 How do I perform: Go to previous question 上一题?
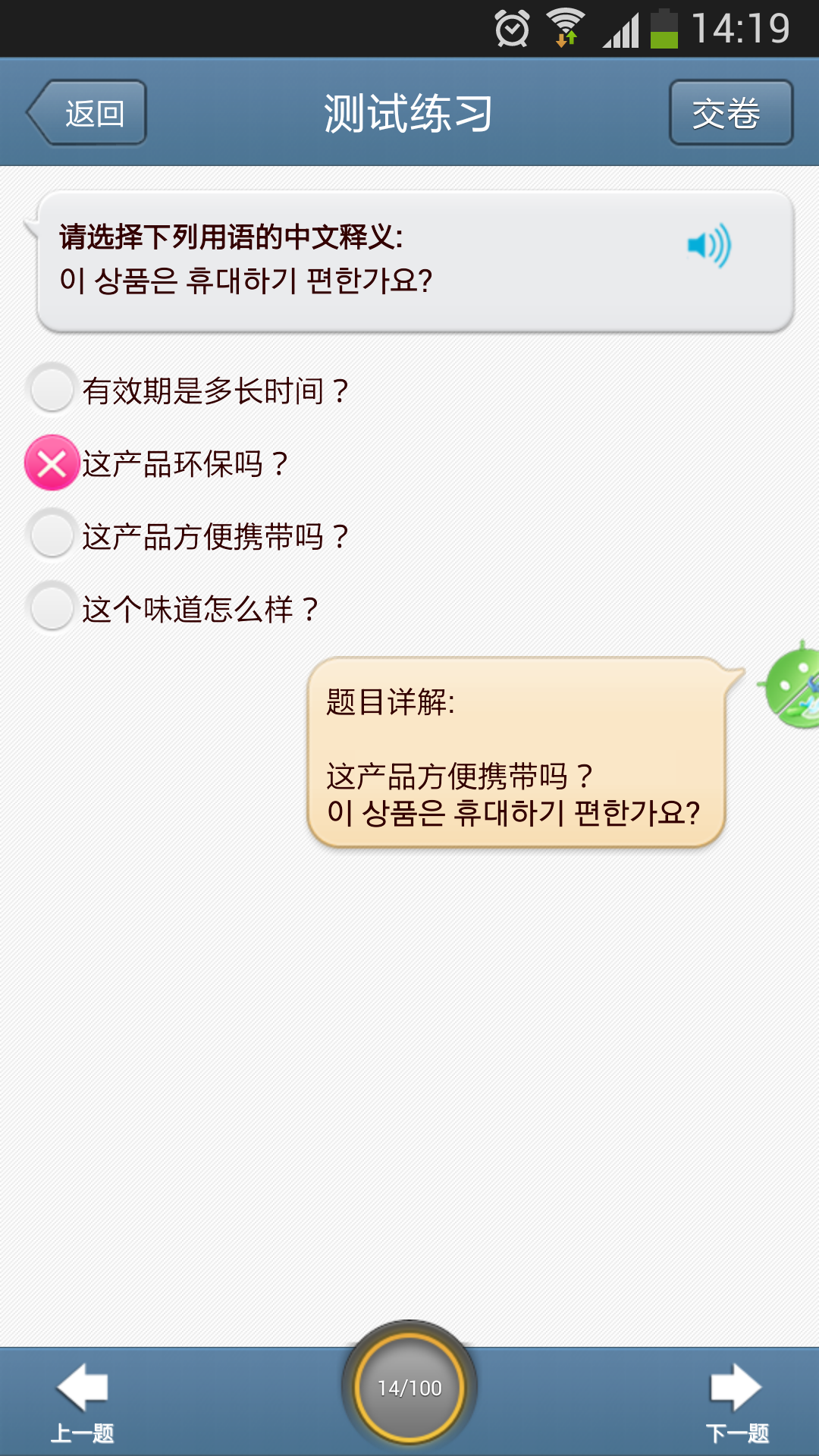pos(82,1401)
